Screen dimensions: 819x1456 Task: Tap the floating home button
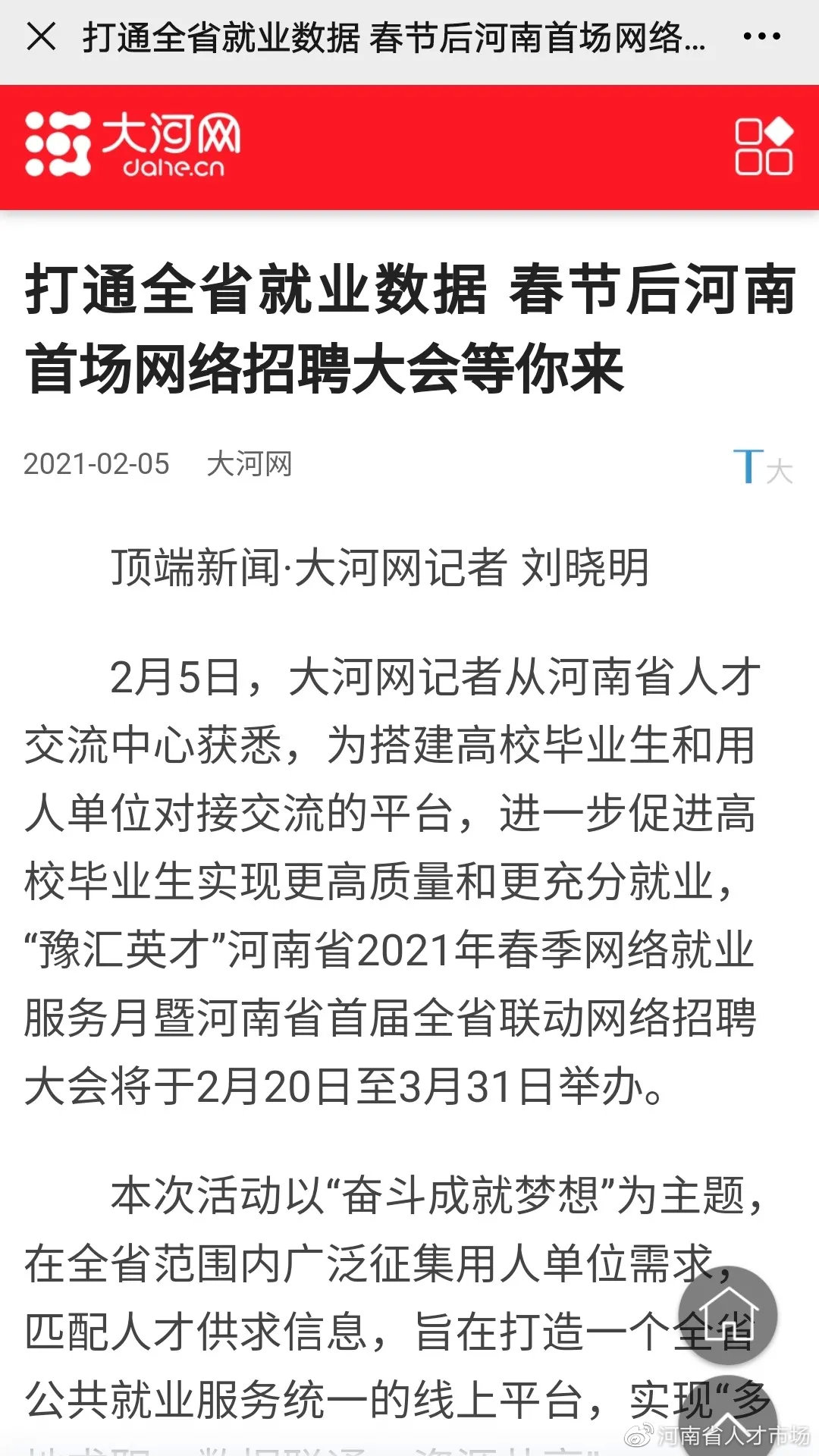coord(727,1315)
